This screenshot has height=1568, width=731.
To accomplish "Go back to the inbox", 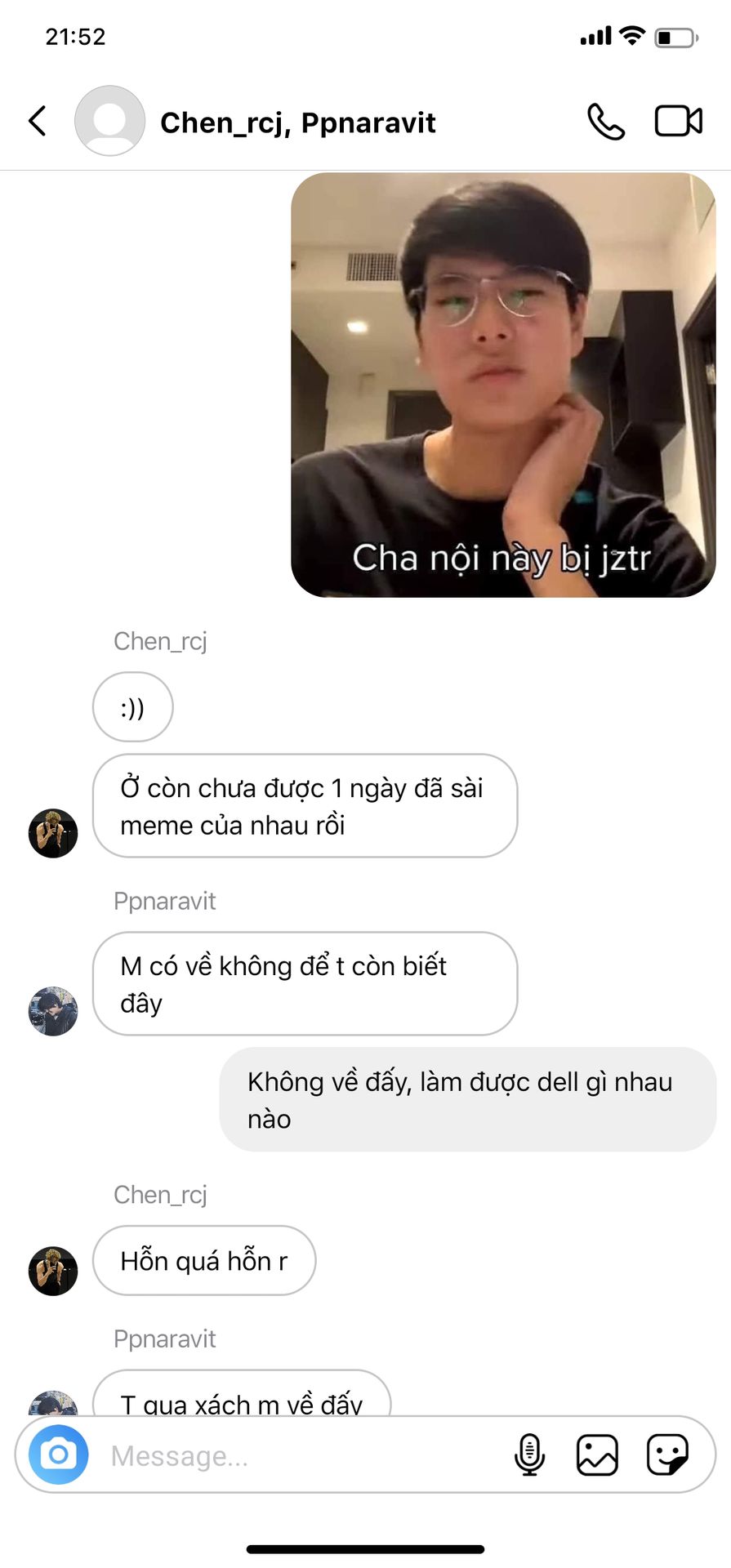I will pos(38,121).
